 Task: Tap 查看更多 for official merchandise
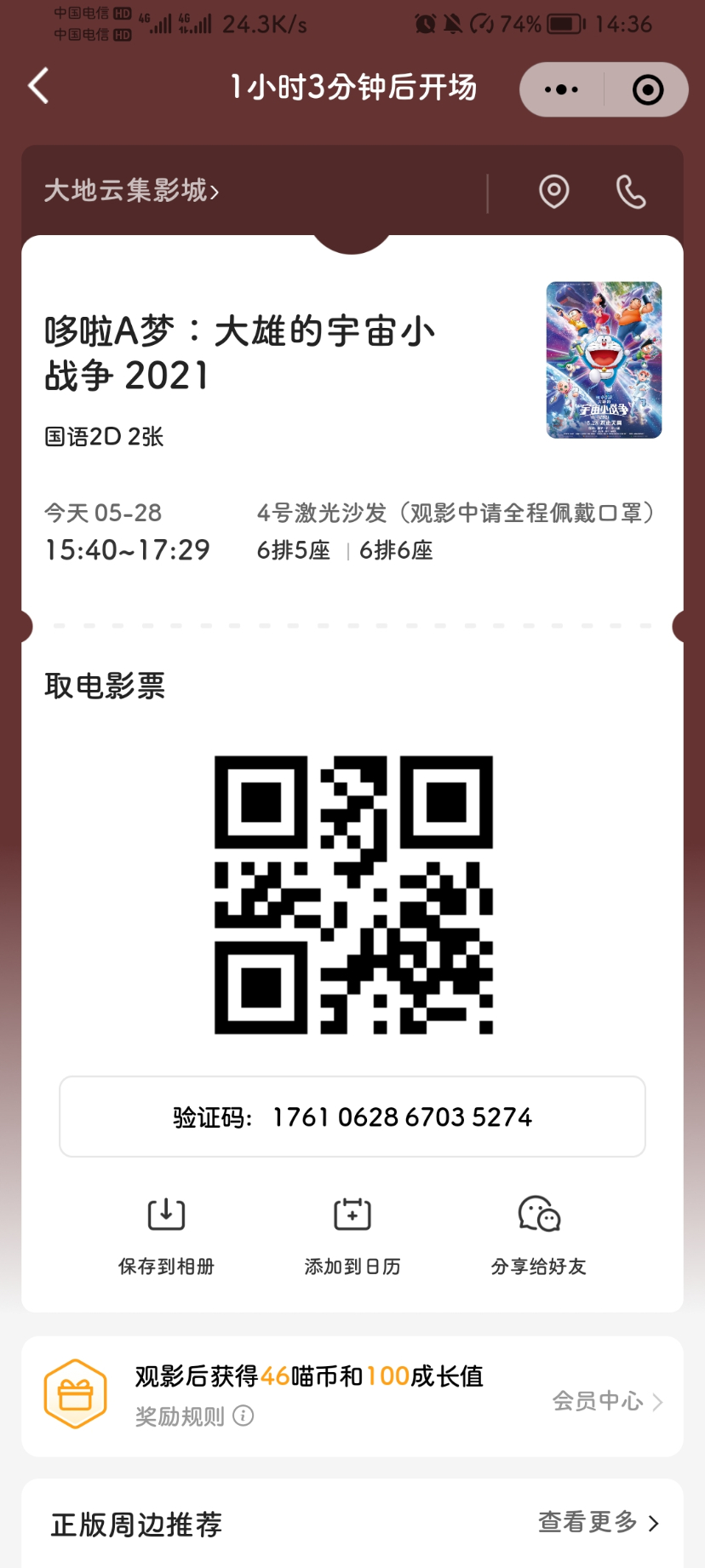tap(598, 1522)
